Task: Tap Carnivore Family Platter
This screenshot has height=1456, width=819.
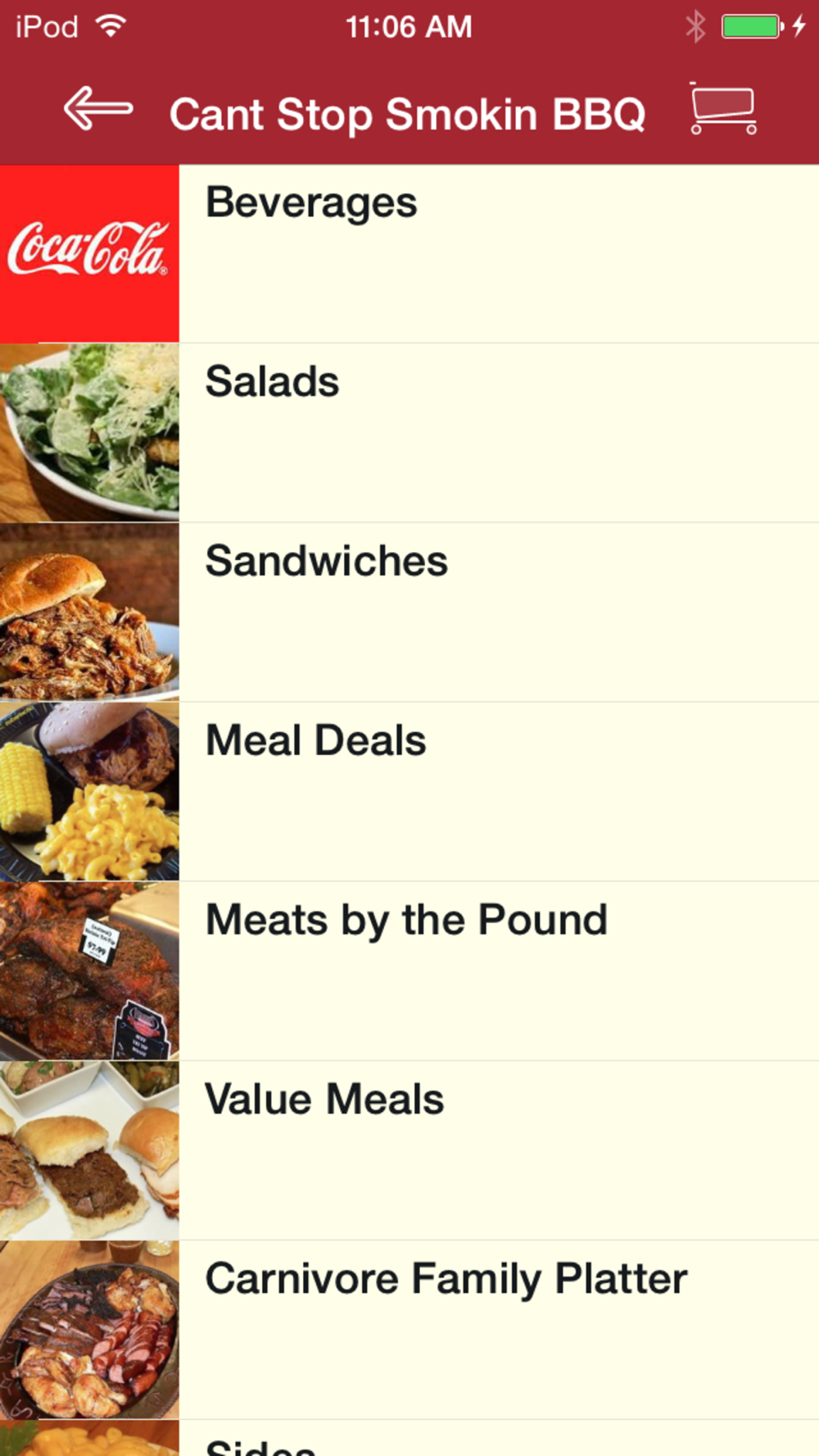Action: point(409,1330)
